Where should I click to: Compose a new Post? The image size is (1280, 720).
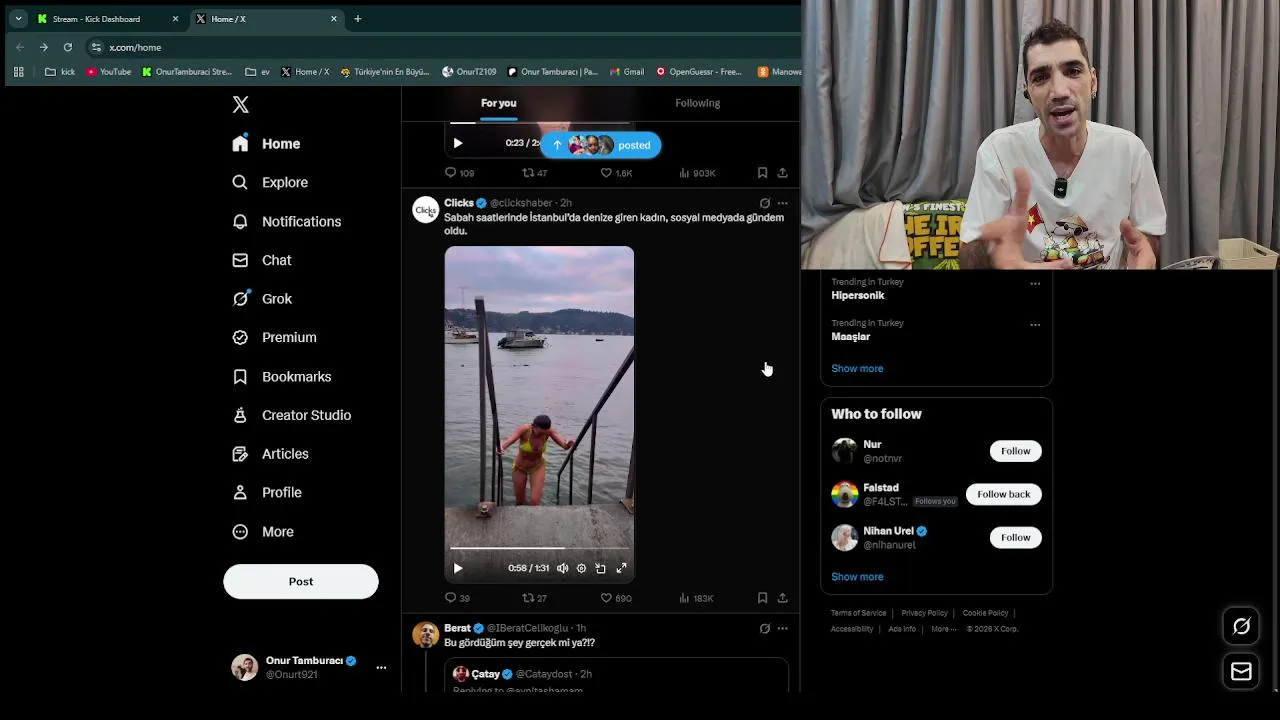[x=300, y=581]
